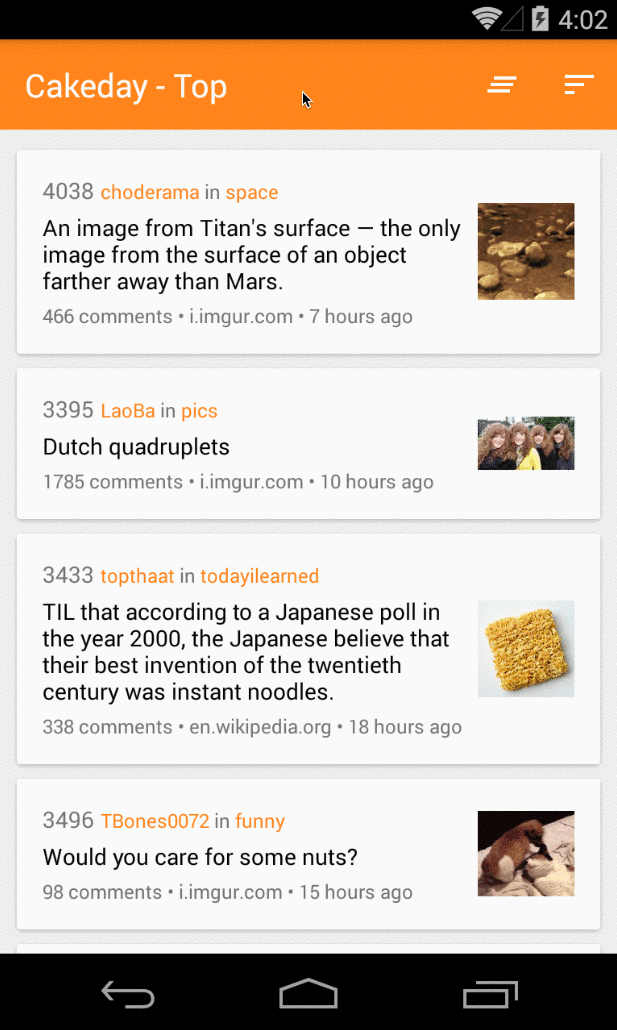Screen dimensions: 617x1030
Task: Return to the home screen
Action: click(x=308, y=994)
